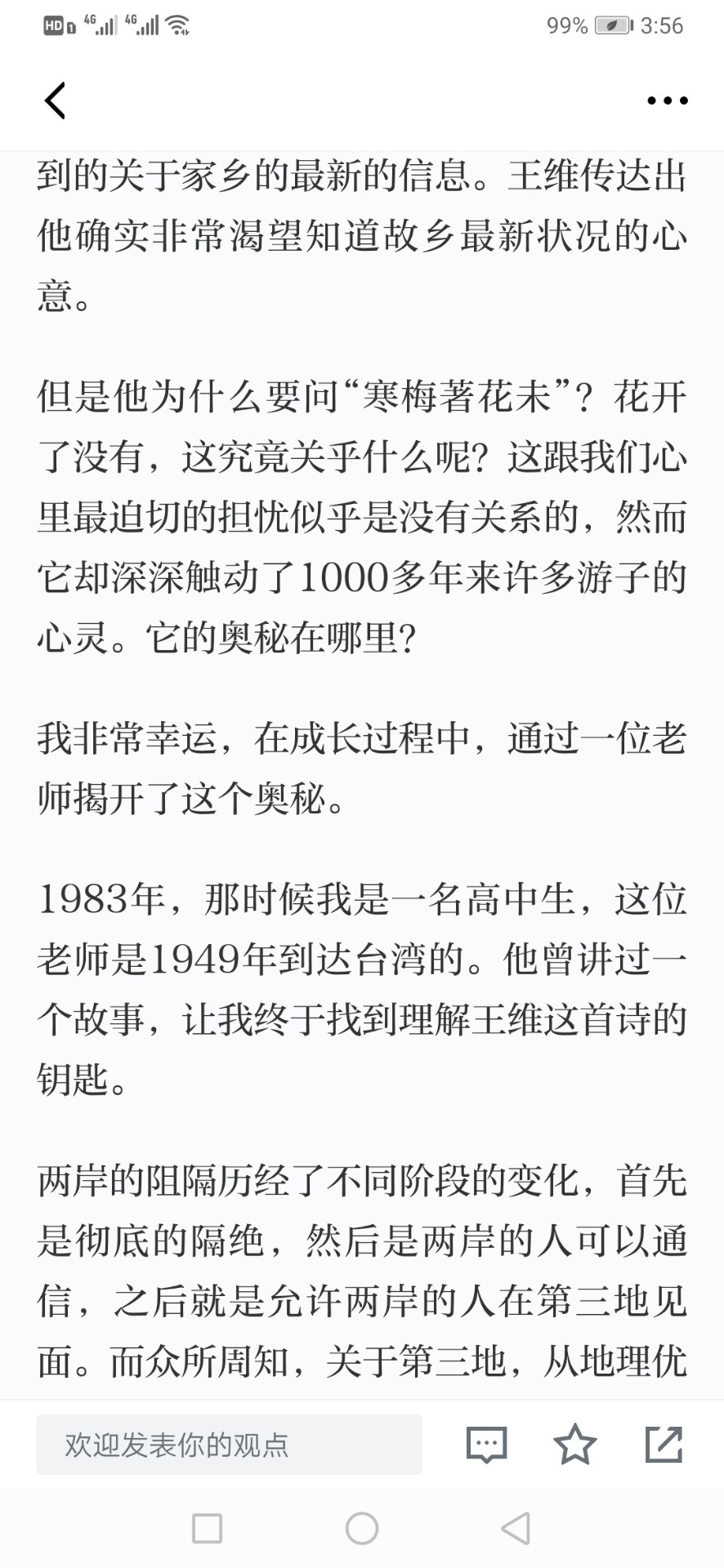Tap the 欢迎发表你的观点 comment field
The width and height of the screenshot is (724, 1568).
pyautogui.click(x=229, y=1445)
